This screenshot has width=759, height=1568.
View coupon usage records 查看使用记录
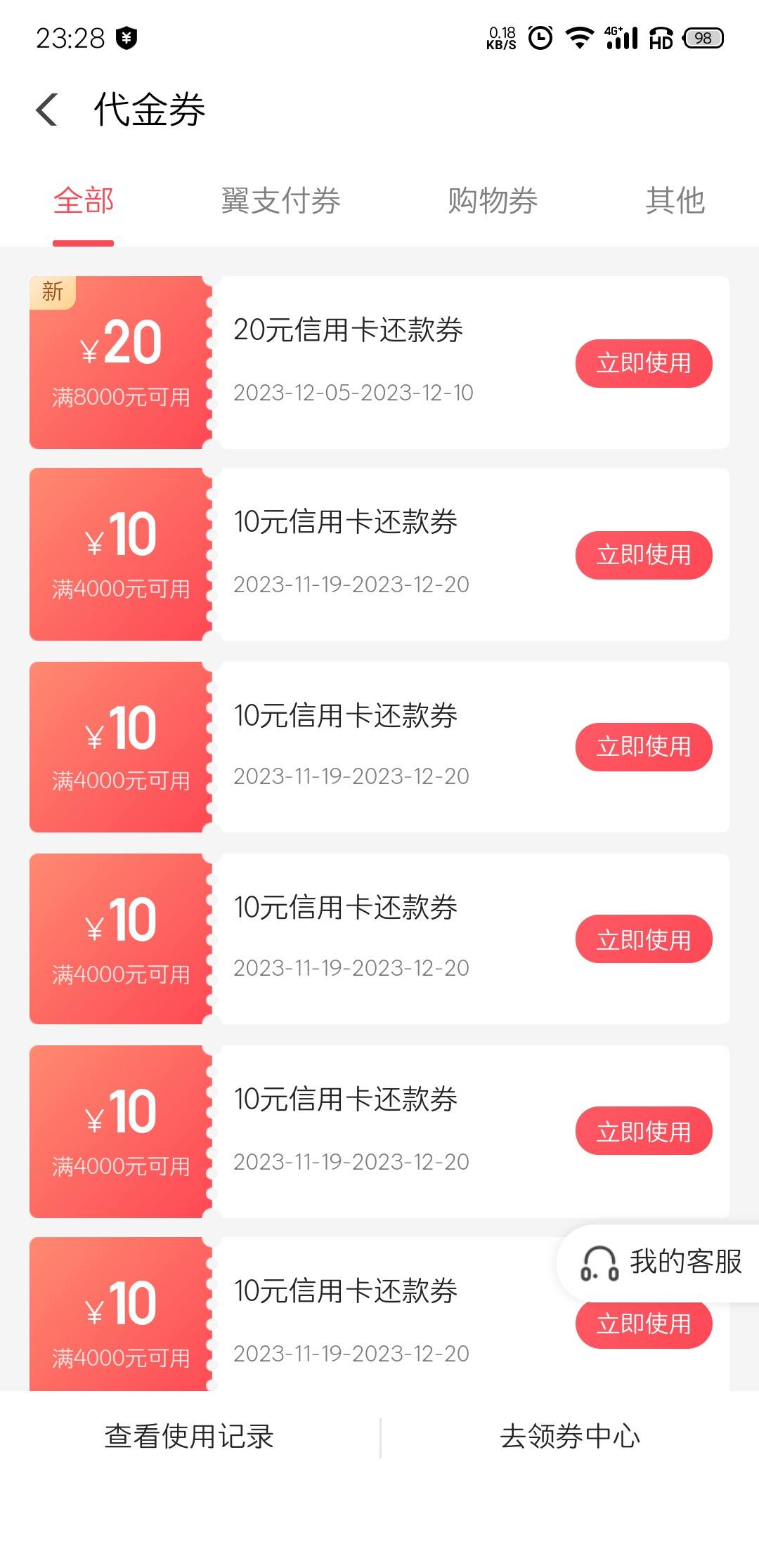pyautogui.click(x=189, y=1437)
